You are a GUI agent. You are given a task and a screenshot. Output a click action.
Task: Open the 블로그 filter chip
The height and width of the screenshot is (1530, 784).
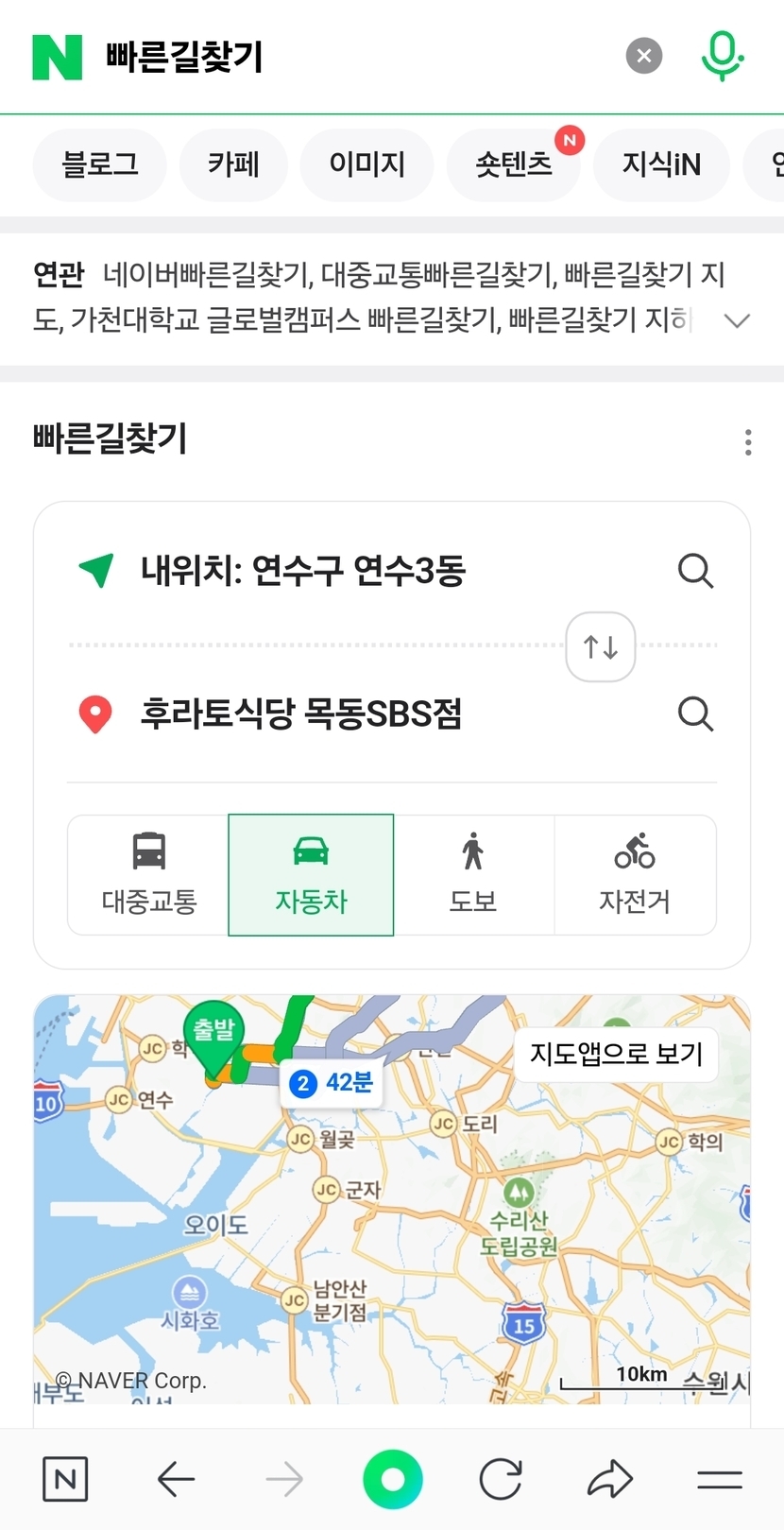100,164
